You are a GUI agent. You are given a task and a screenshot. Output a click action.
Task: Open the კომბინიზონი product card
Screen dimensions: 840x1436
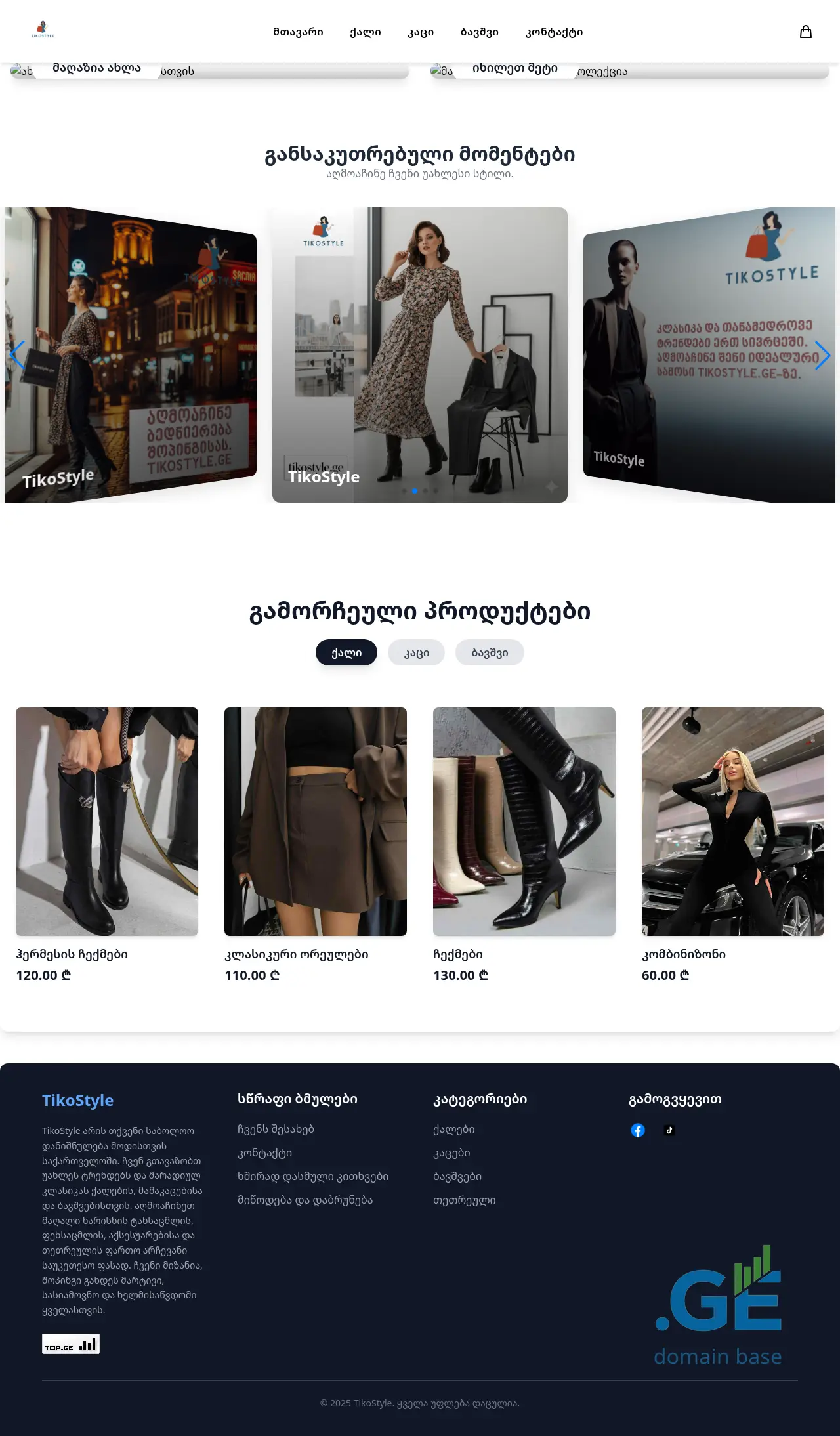(733, 821)
